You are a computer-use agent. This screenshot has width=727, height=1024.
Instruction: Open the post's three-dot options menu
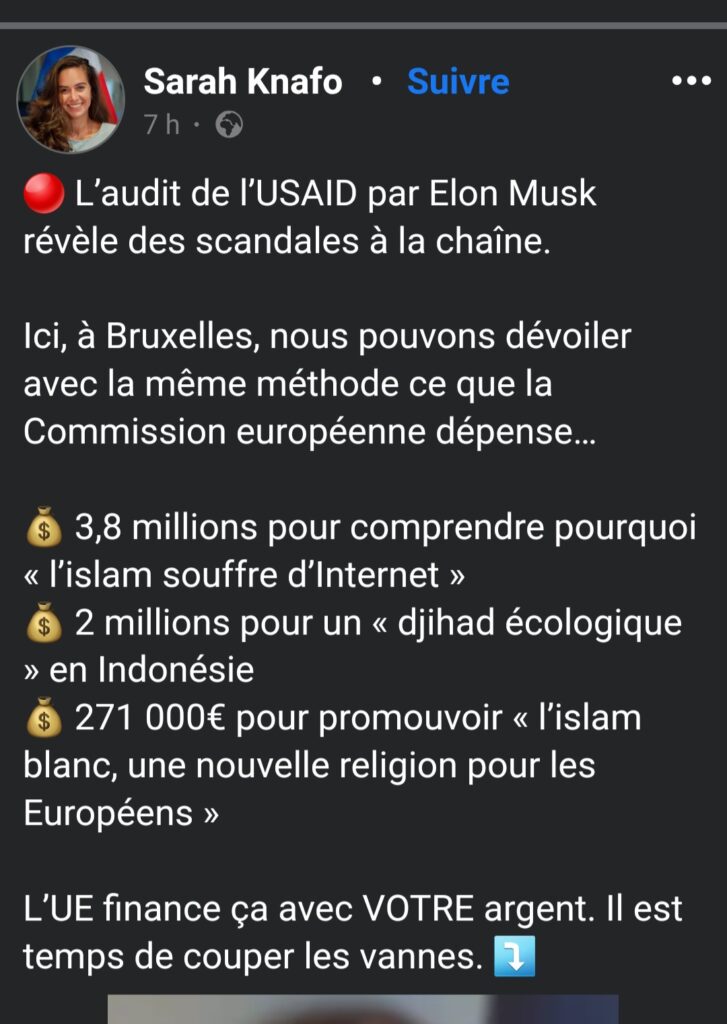click(690, 82)
